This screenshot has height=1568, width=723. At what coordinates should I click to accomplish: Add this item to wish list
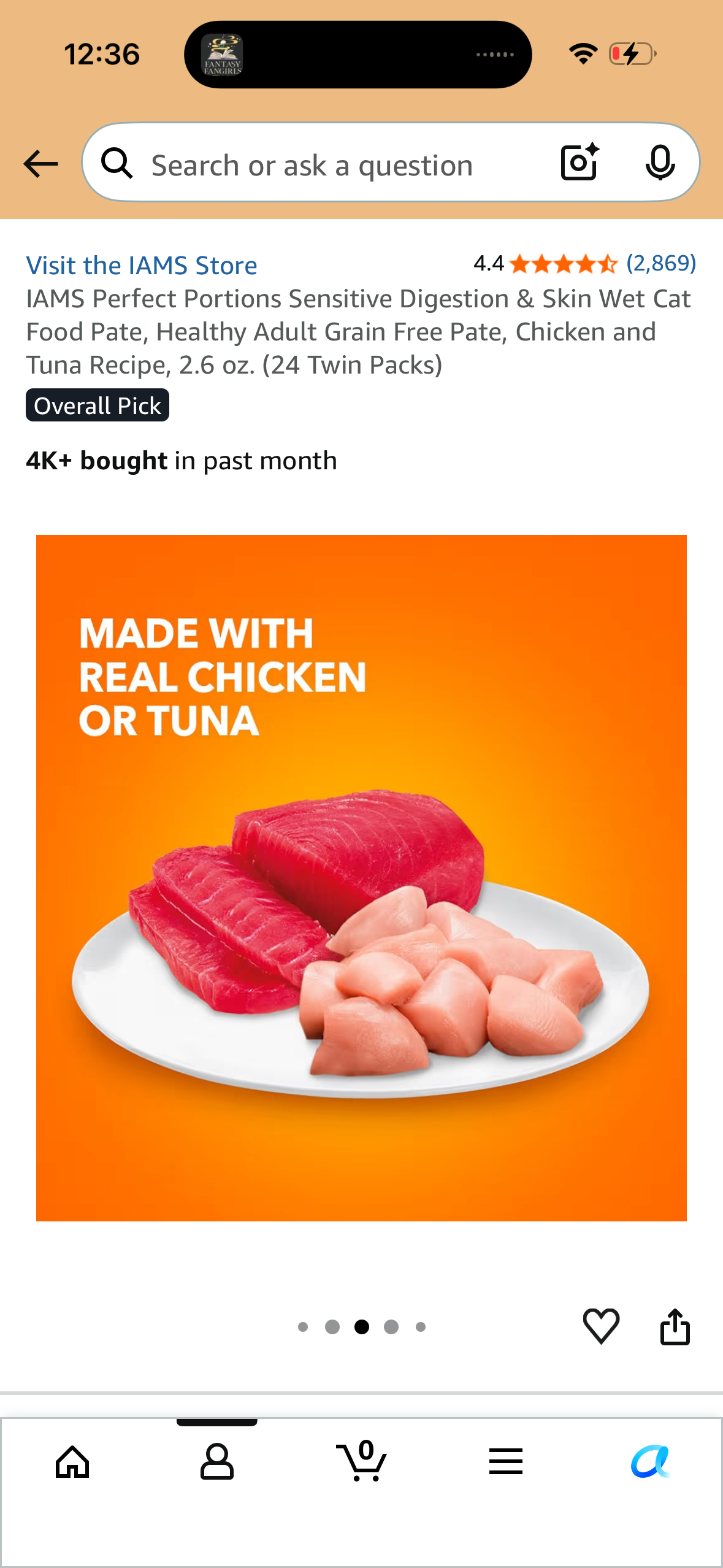click(x=601, y=1326)
